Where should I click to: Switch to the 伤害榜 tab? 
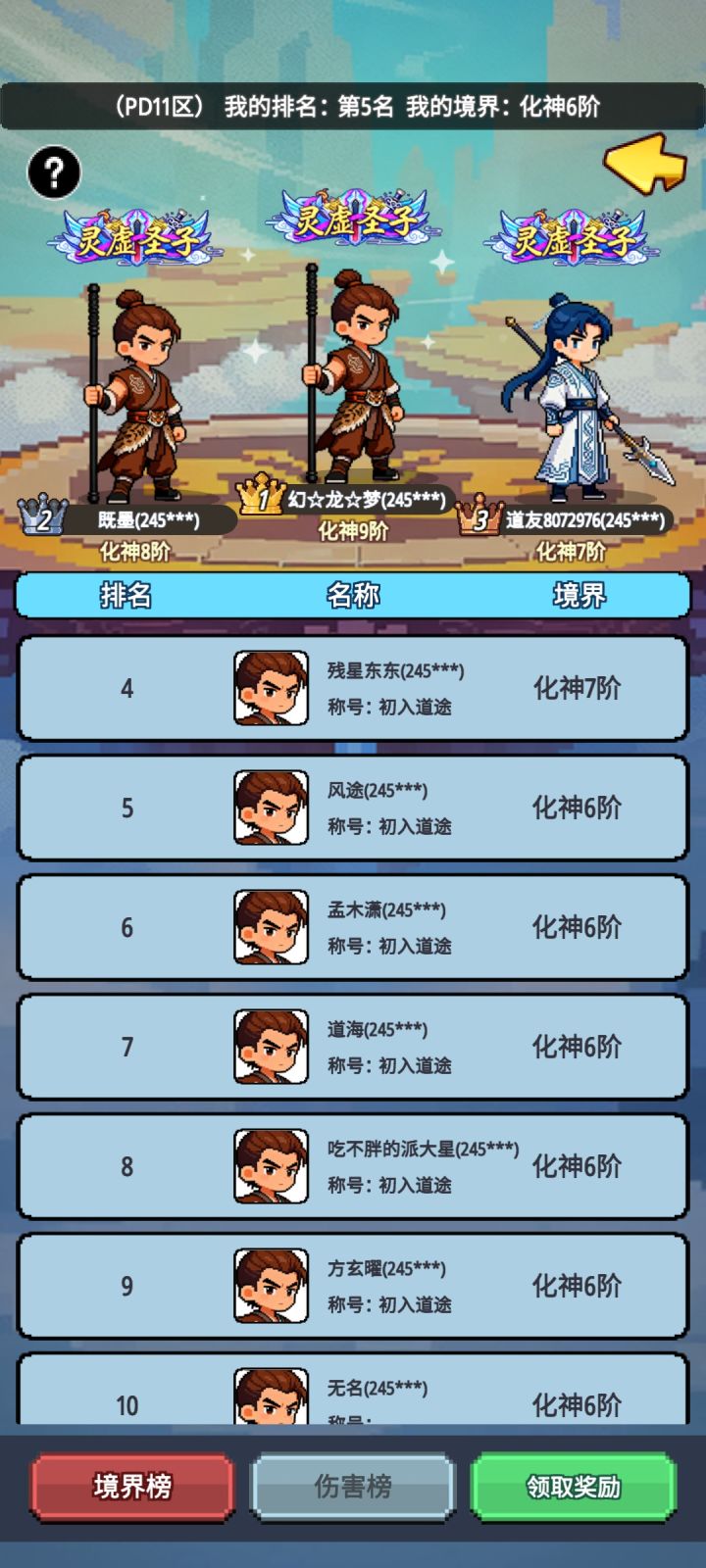pos(353,1488)
